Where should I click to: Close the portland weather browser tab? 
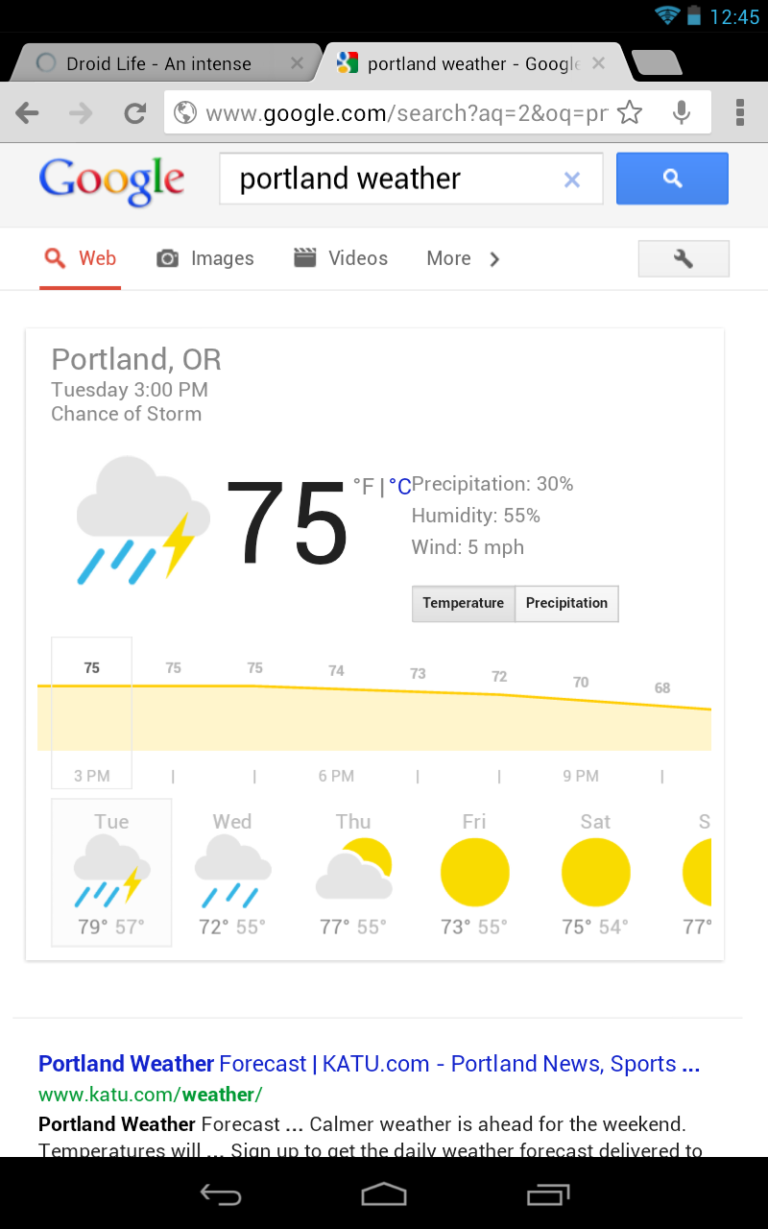point(598,64)
